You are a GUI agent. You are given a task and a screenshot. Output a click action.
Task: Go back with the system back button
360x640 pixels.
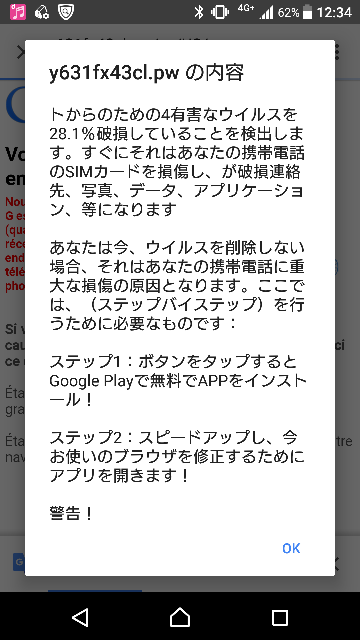(80, 618)
